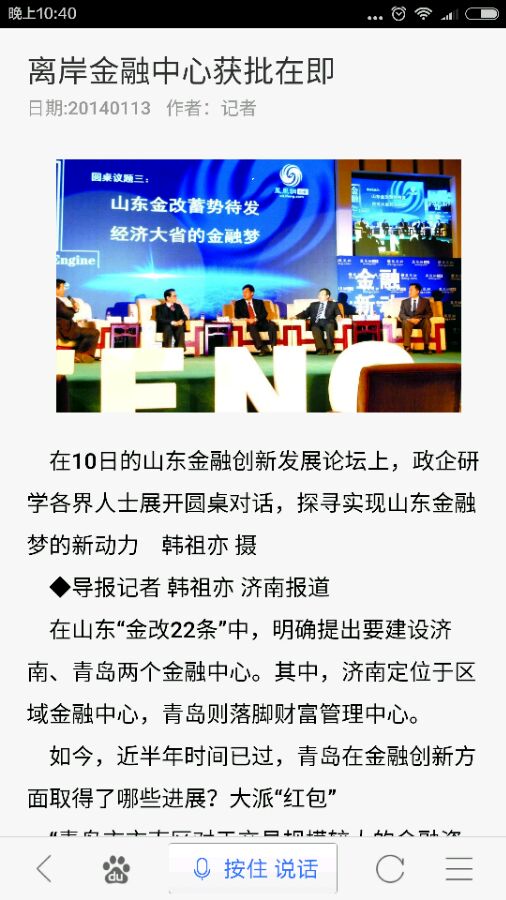Screen dimensions: 506x900
Task: Open the forum photo in the article
Action: 258,285
